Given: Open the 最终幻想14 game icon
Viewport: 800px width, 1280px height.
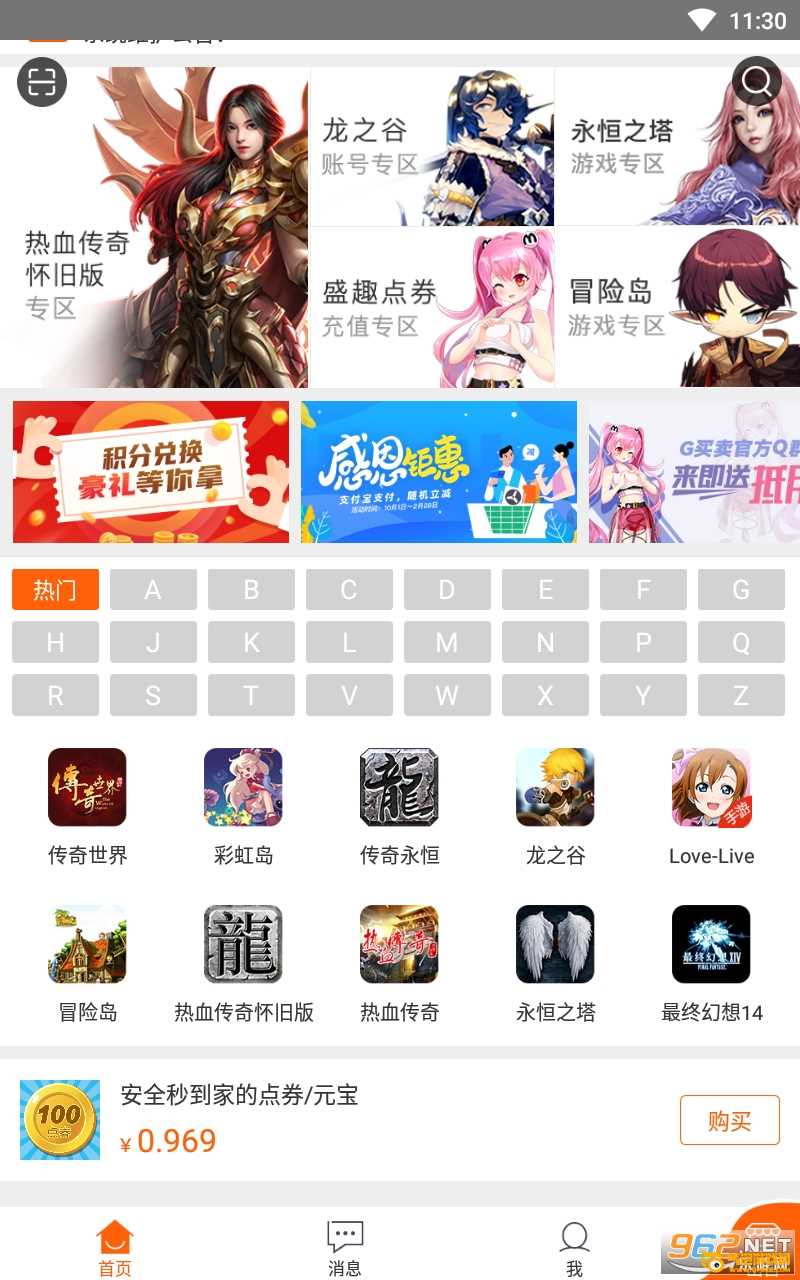Looking at the screenshot, I should (712, 944).
